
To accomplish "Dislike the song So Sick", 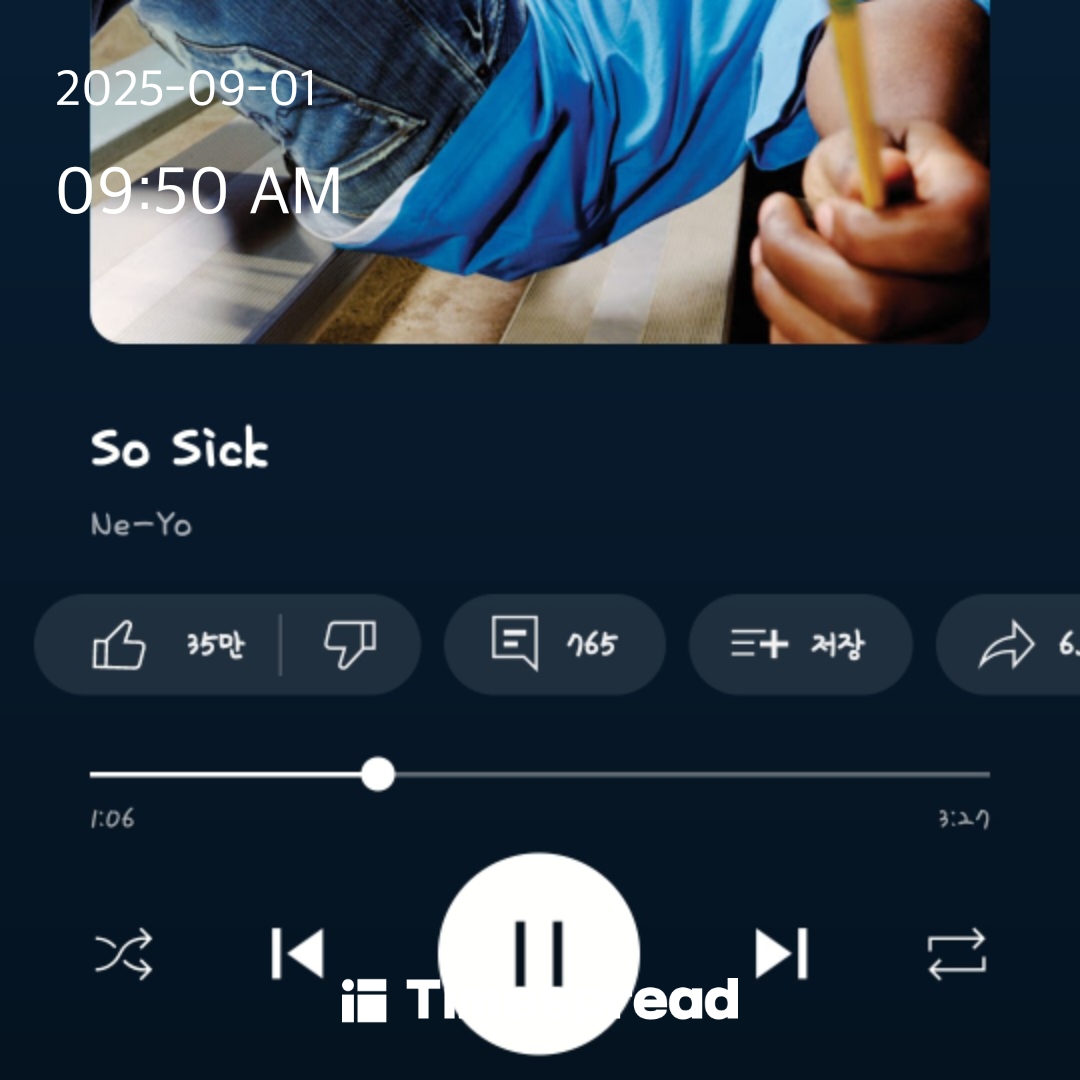I will click(349, 645).
